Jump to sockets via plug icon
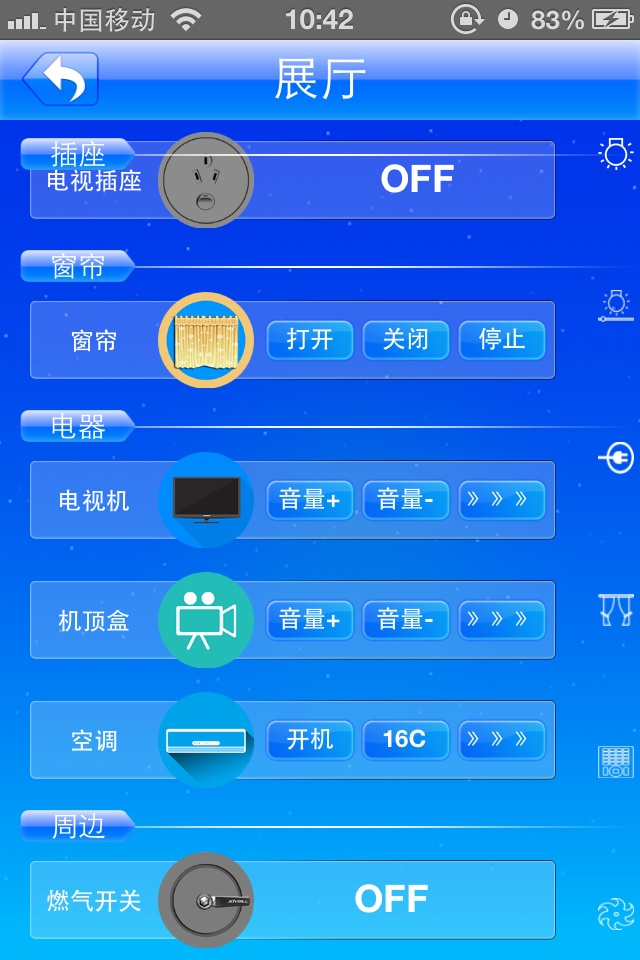640x960 pixels. coord(616,458)
